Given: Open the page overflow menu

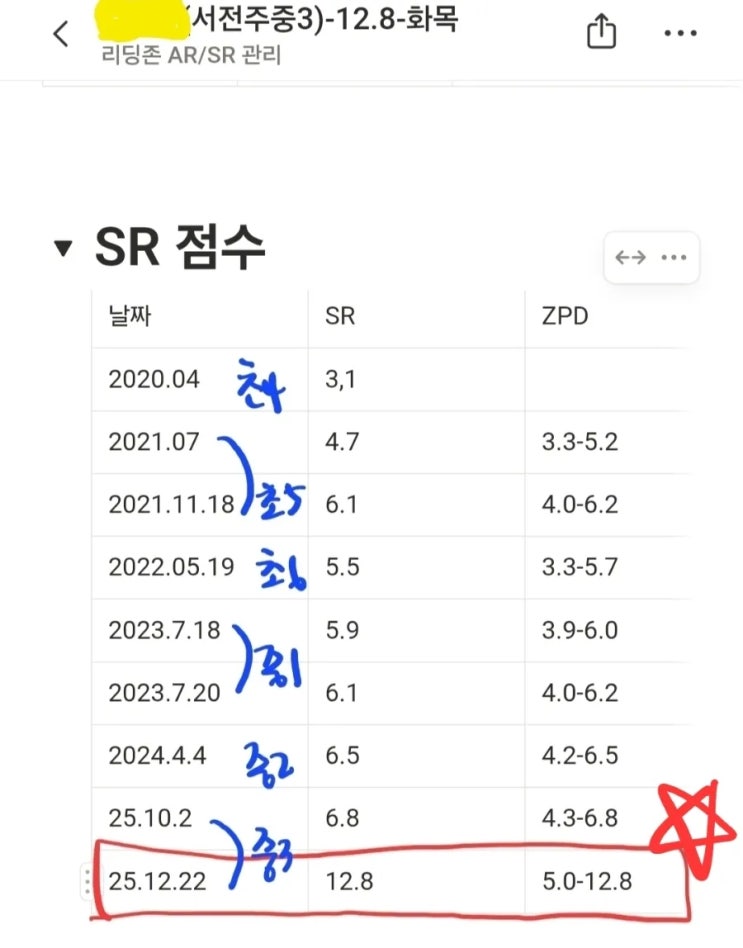Looking at the screenshot, I should pyautogui.click(x=681, y=33).
